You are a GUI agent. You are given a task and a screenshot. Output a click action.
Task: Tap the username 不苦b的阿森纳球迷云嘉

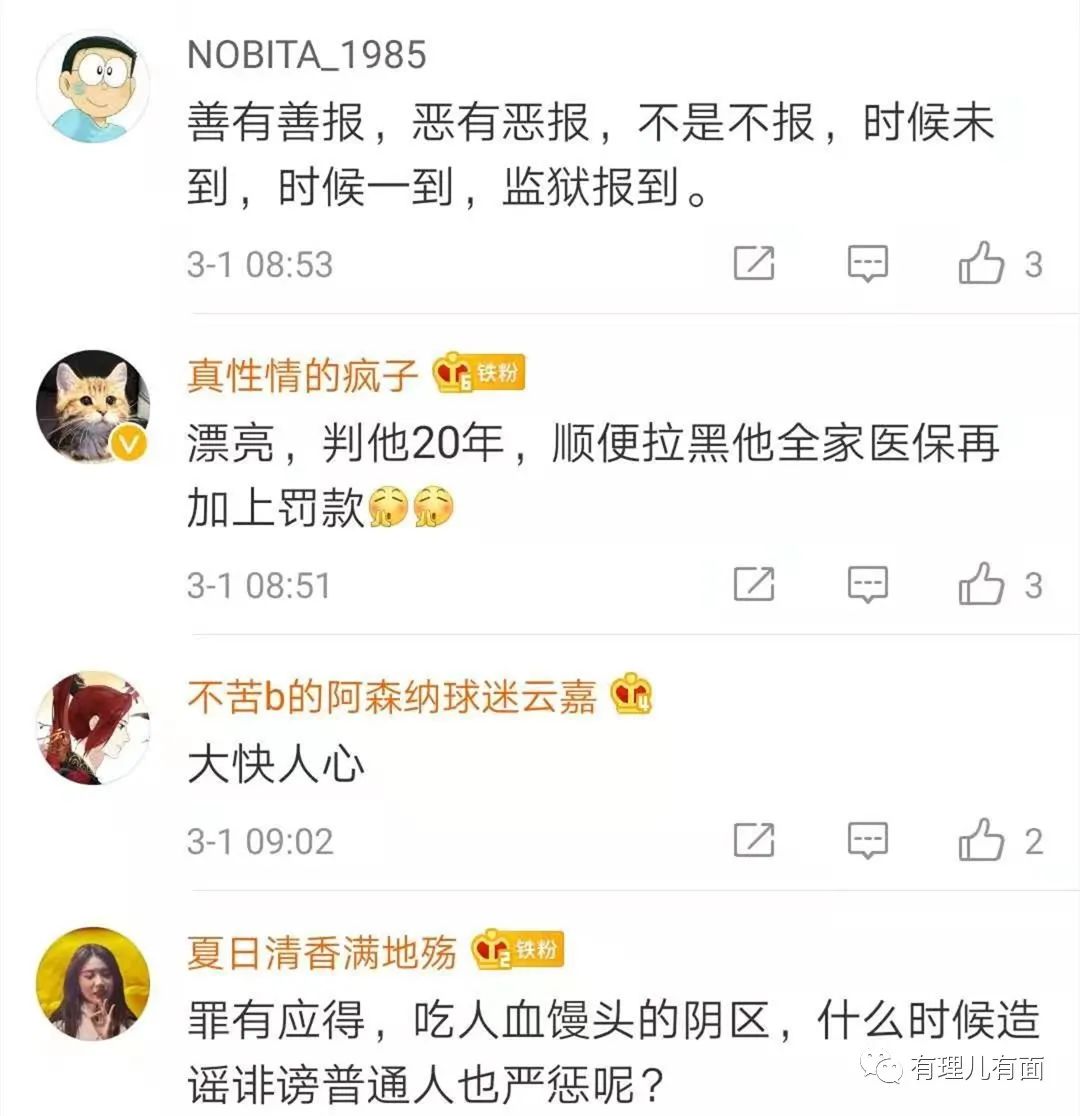click(x=391, y=697)
